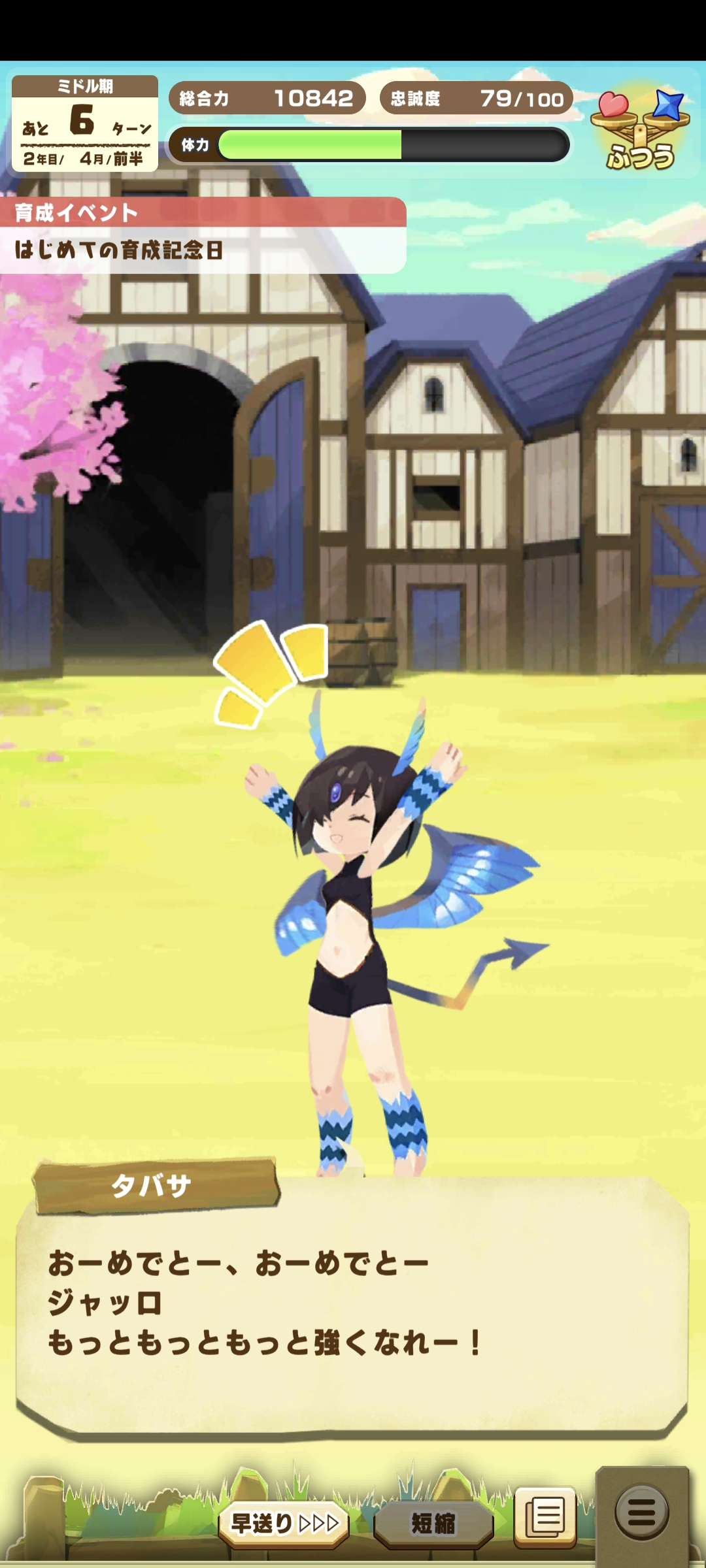Open the dialogue log icon
Viewport: 706px width, 1568px height.
point(545,1517)
